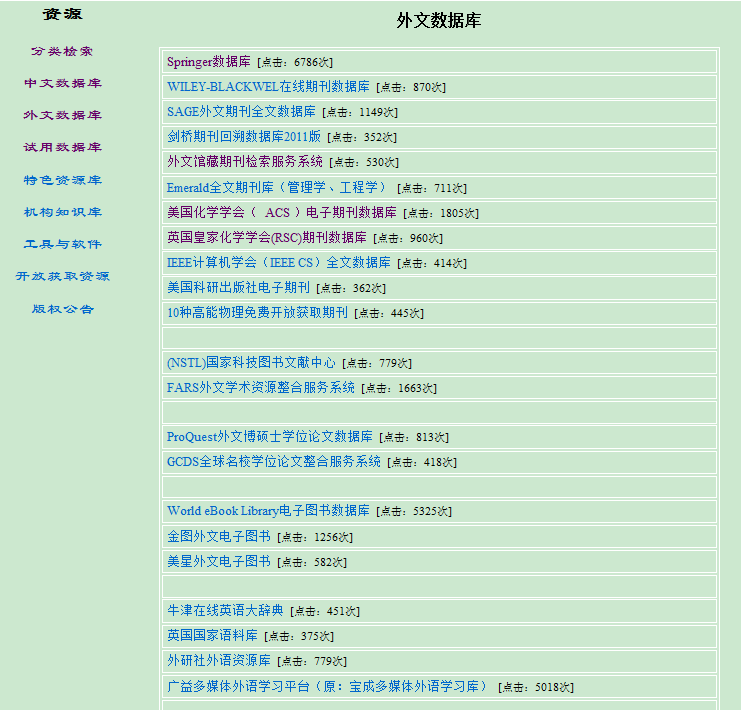Open IEEE计算机学会全文数据库
This screenshot has width=741, height=710.
pyautogui.click(x=278, y=262)
